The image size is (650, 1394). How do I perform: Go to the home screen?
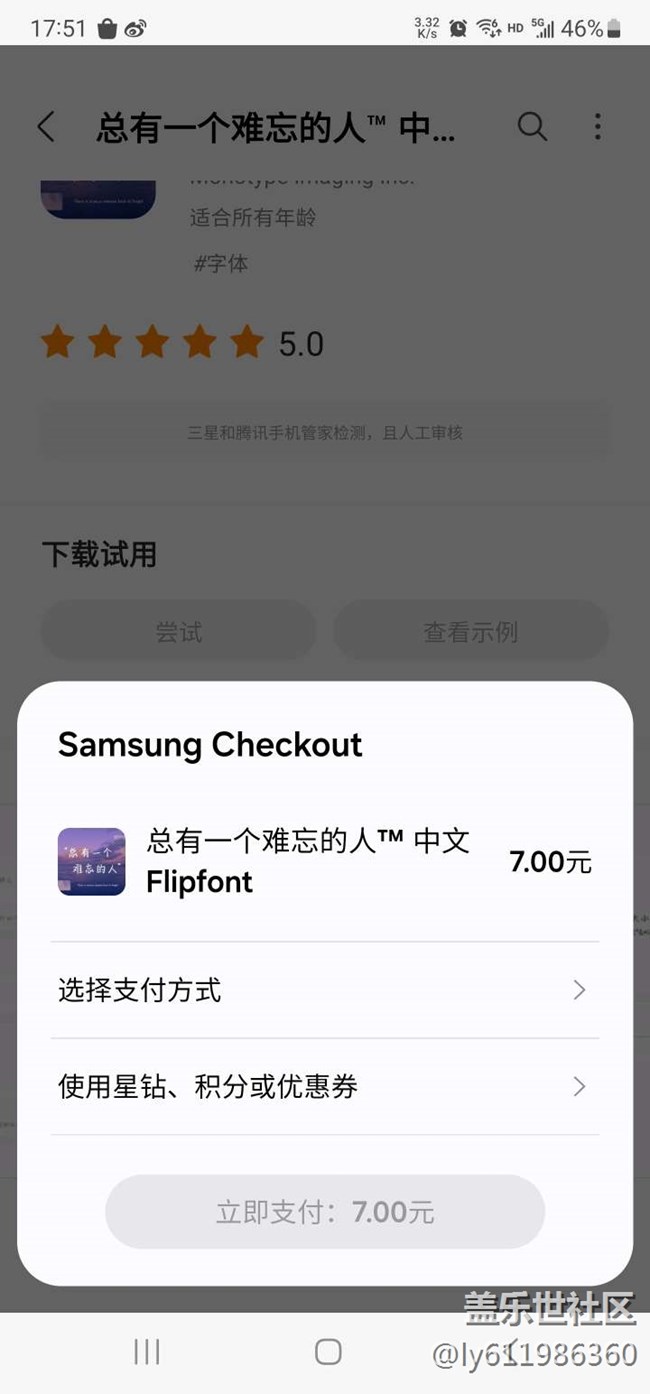click(x=328, y=1352)
